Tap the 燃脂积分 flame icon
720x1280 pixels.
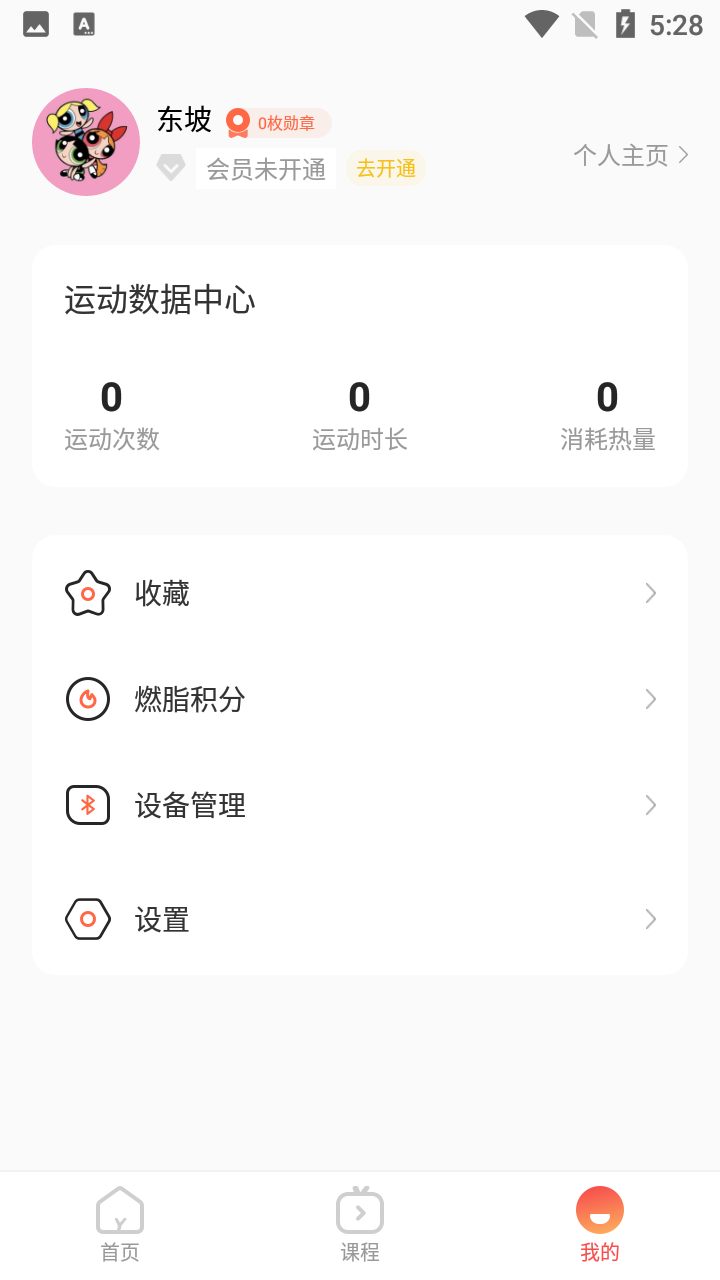pyautogui.click(x=87, y=698)
